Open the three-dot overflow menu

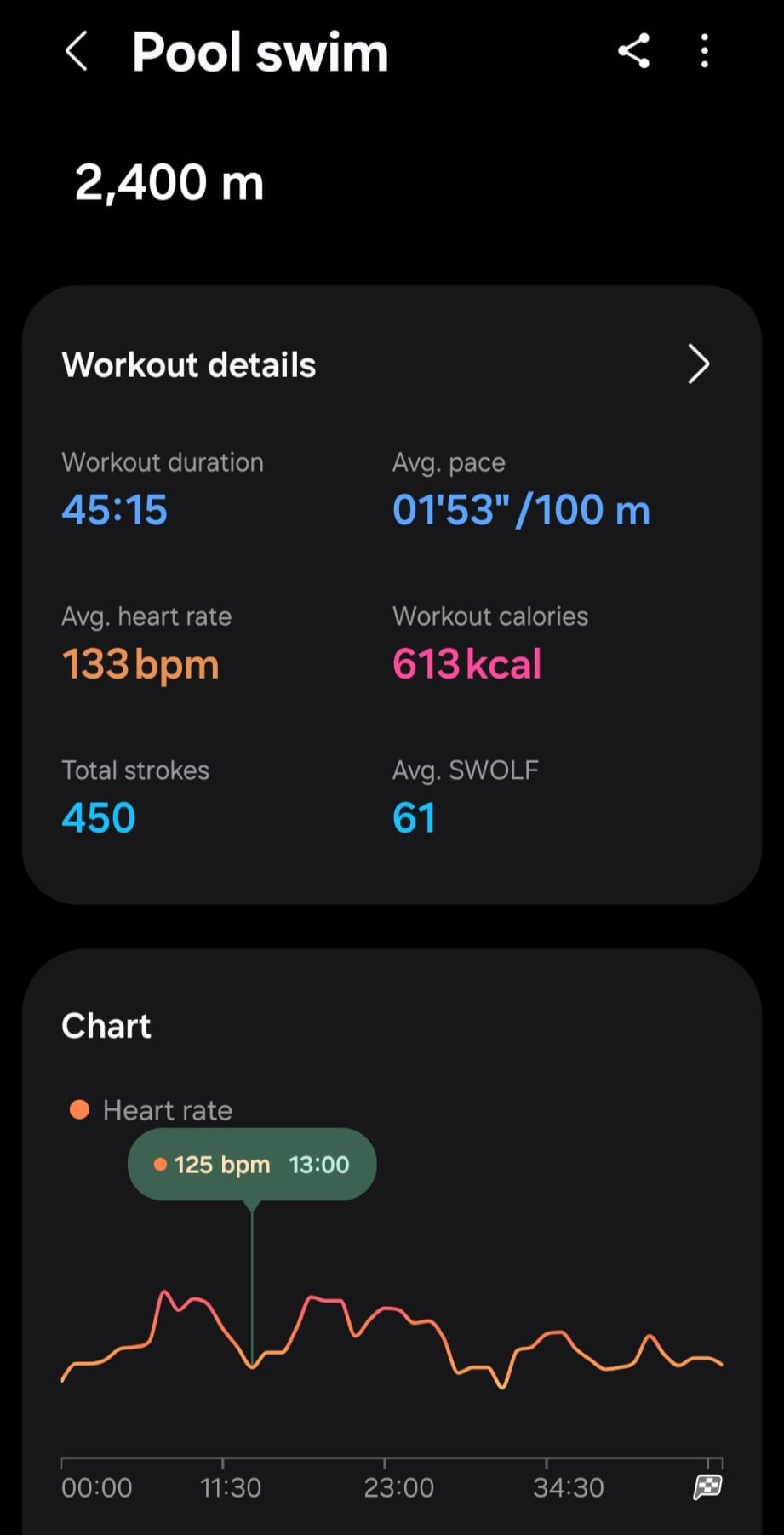[x=704, y=51]
